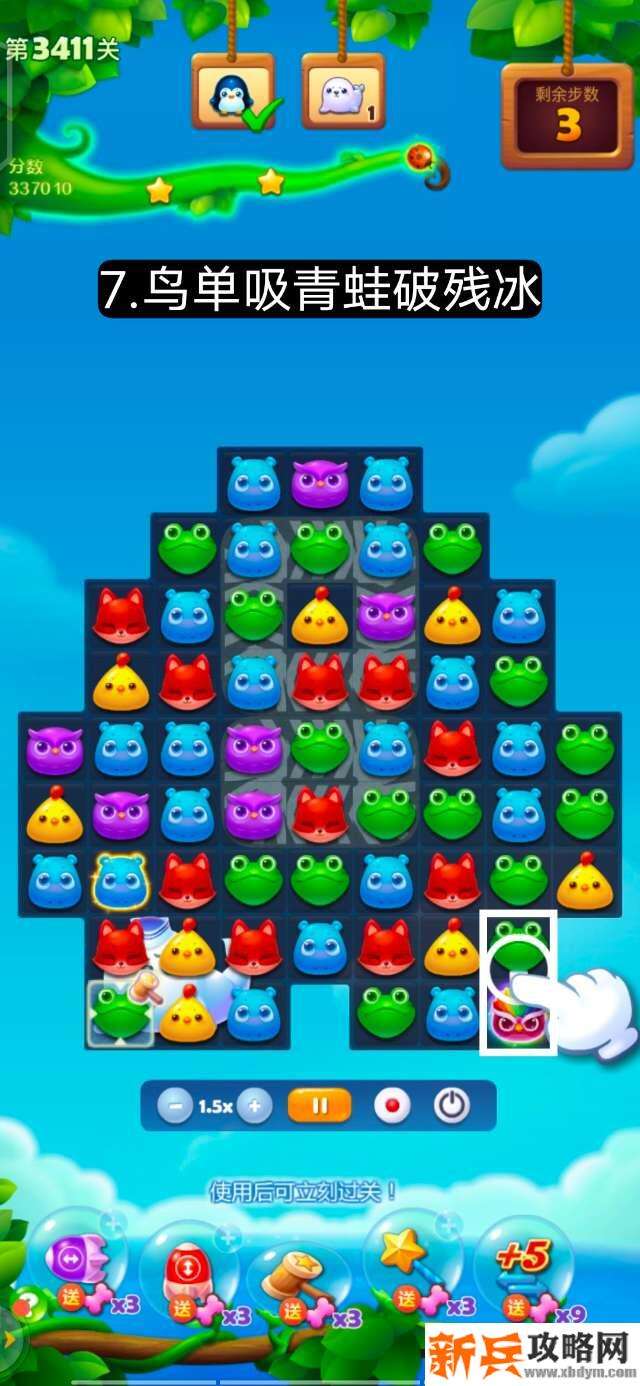This screenshot has width=640, height=1386.
Task: Tap the glowing blue bear piece
Action: pyautogui.click(x=121, y=878)
